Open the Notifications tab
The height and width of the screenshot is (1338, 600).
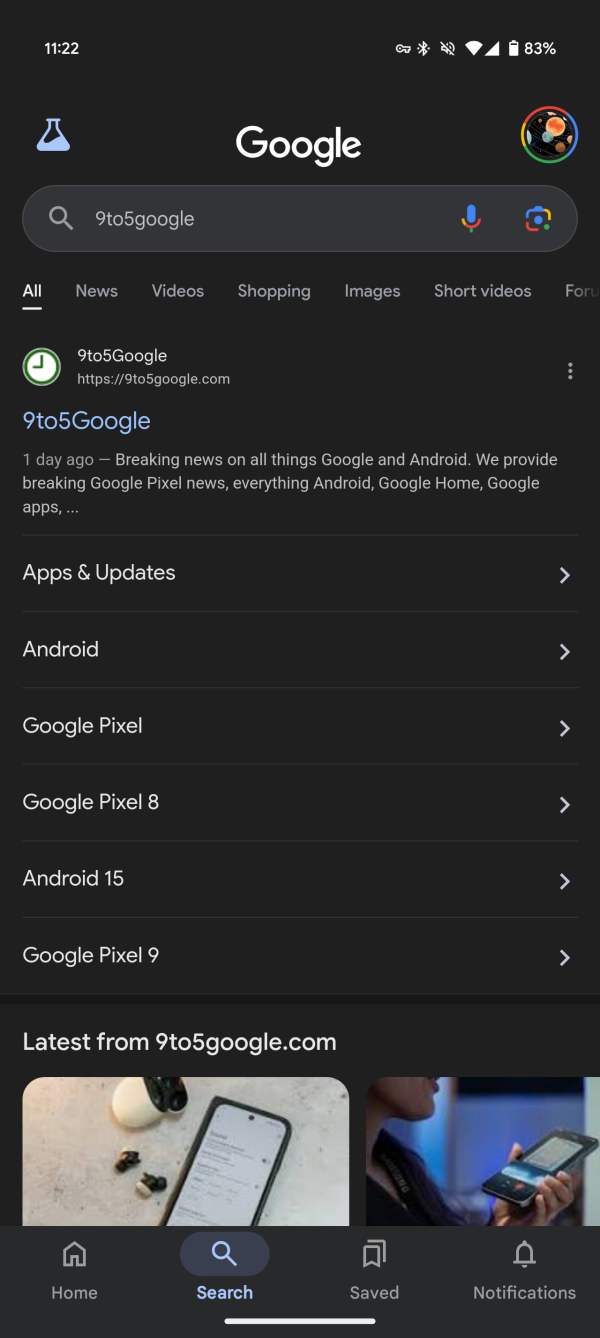pos(524,1270)
